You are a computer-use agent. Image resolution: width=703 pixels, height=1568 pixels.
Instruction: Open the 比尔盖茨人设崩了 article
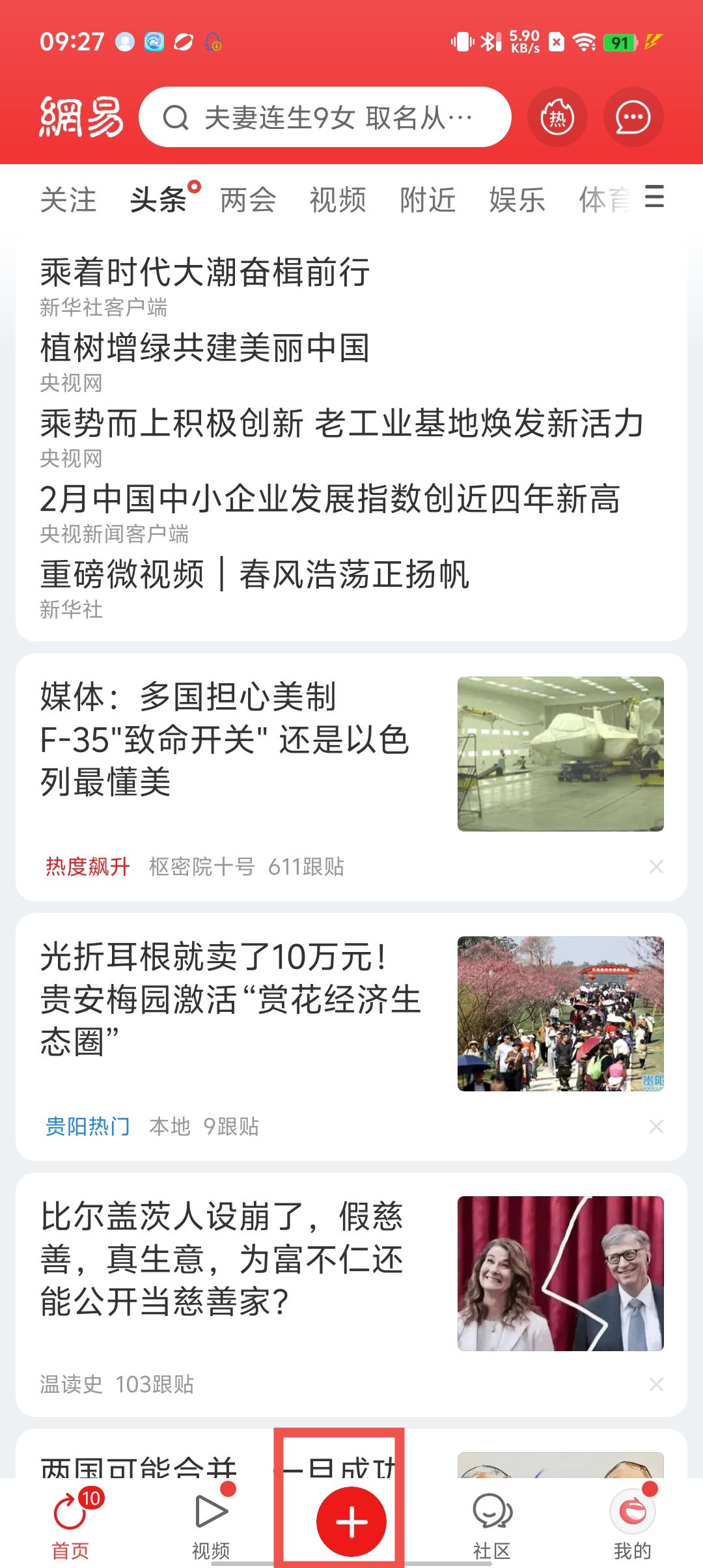tap(223, 1259)
